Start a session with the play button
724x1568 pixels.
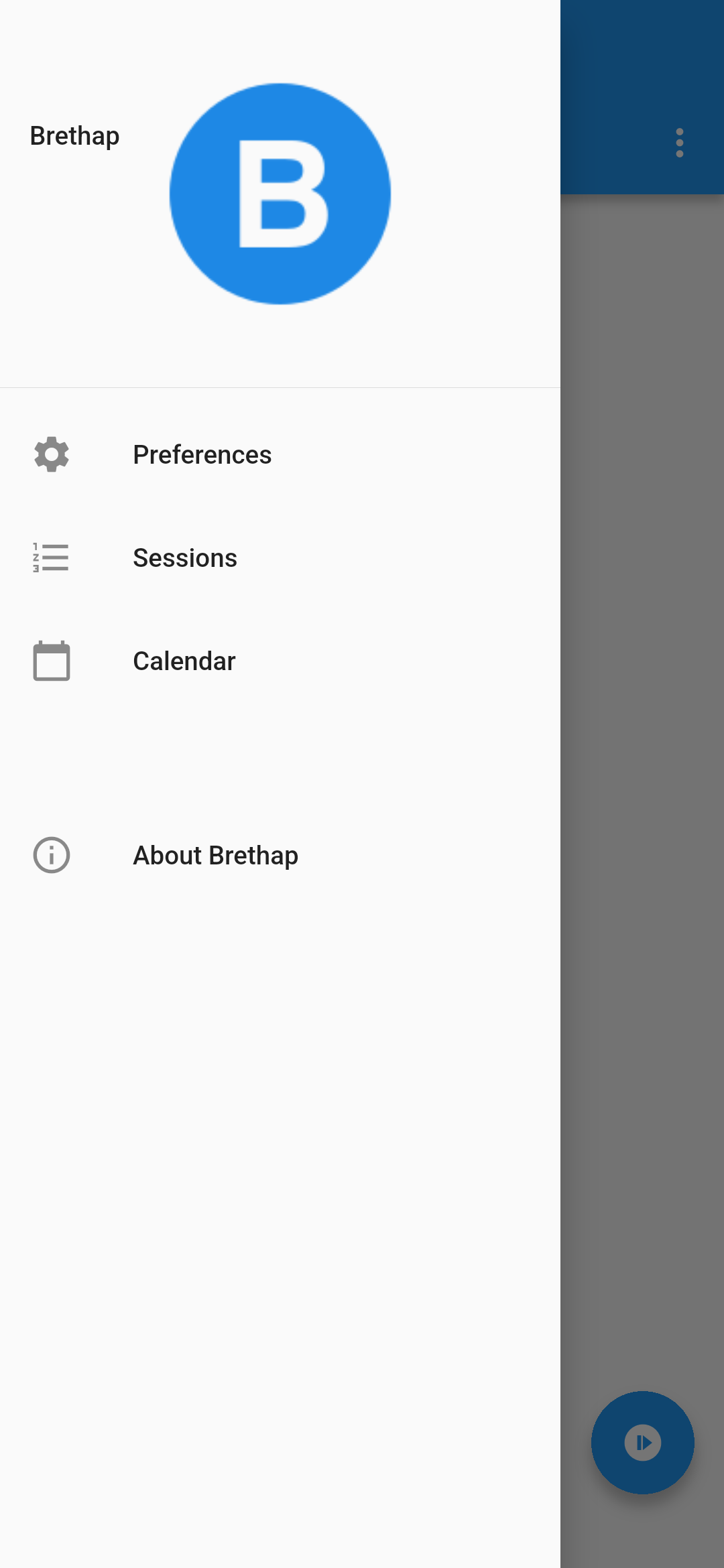click(642, 1442)
